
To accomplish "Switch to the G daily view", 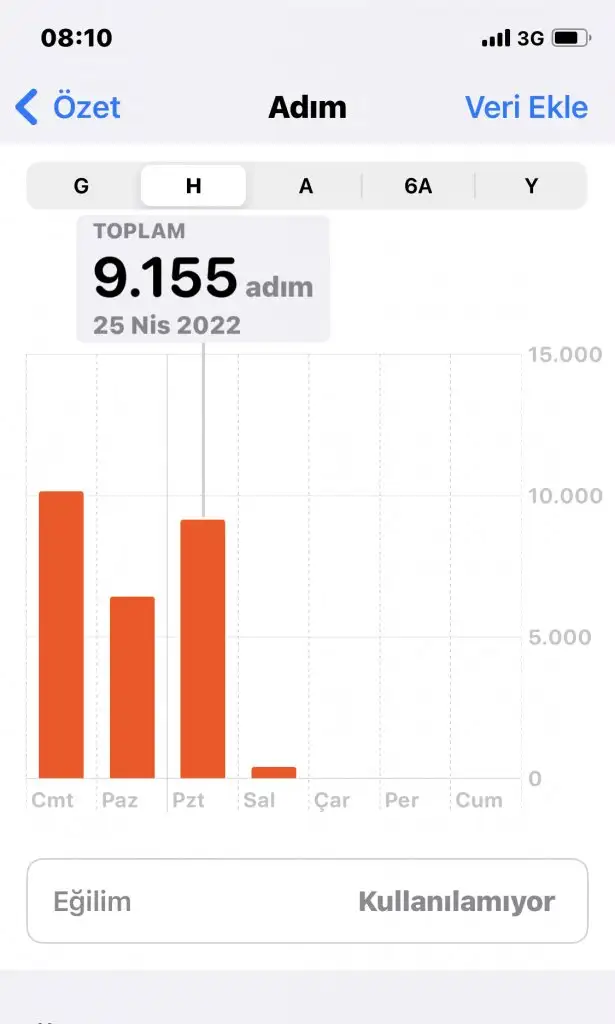I will click(82, 186).
